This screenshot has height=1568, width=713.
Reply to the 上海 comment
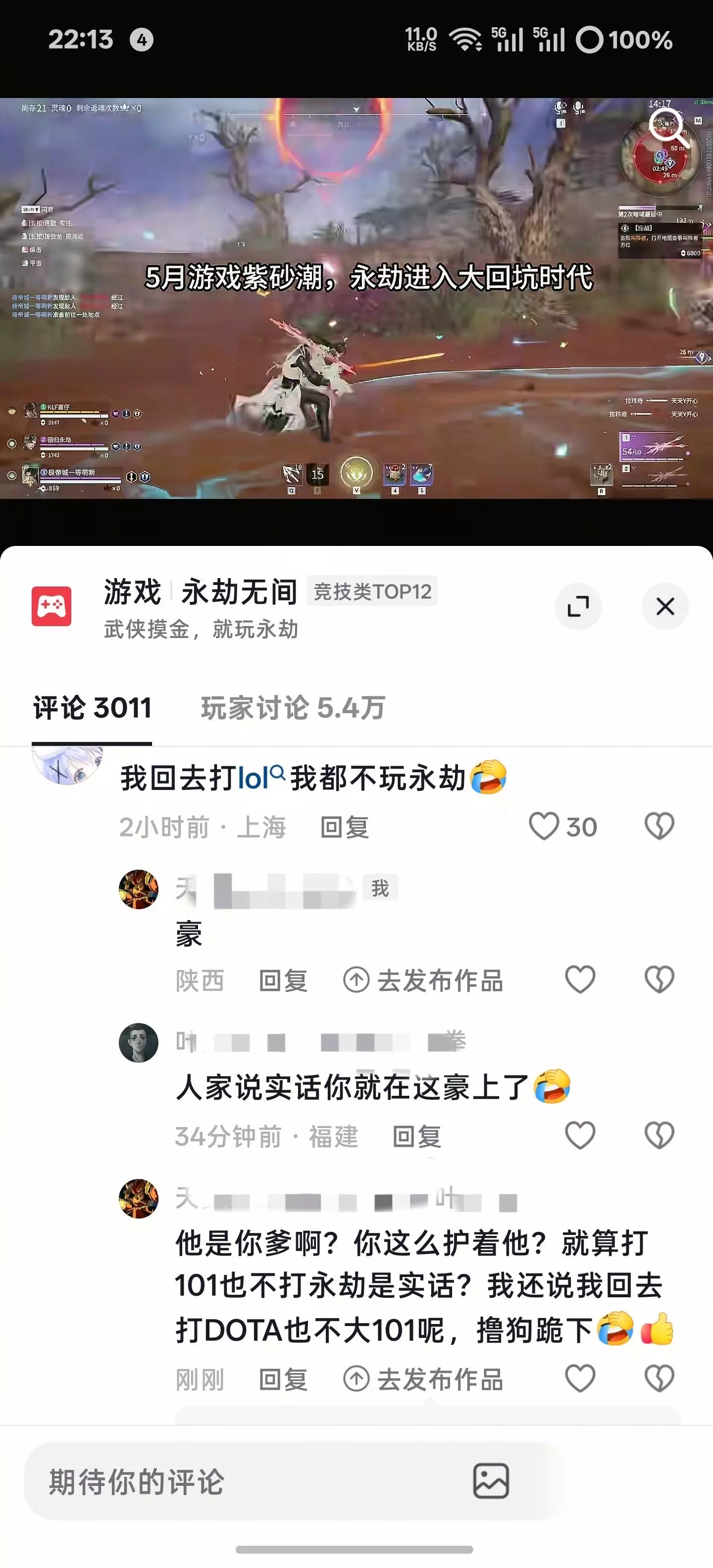click(345, 827)
